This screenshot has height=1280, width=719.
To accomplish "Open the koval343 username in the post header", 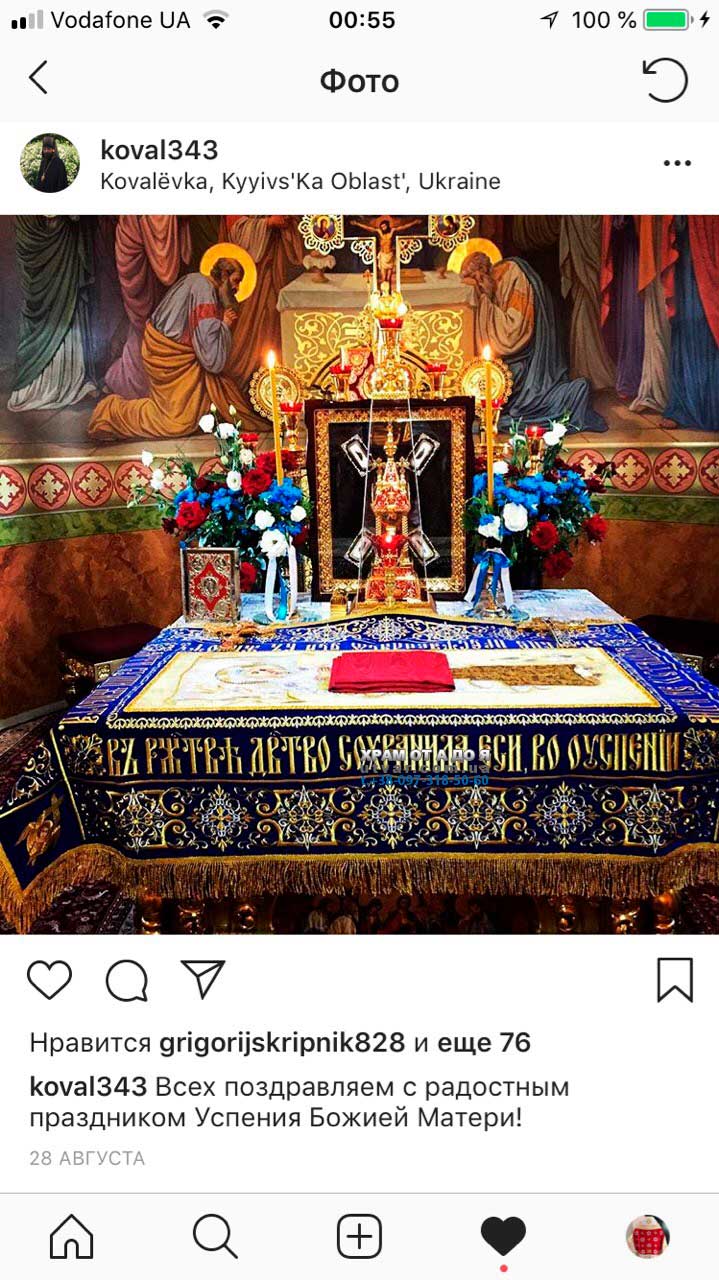I will click(159, 150).
